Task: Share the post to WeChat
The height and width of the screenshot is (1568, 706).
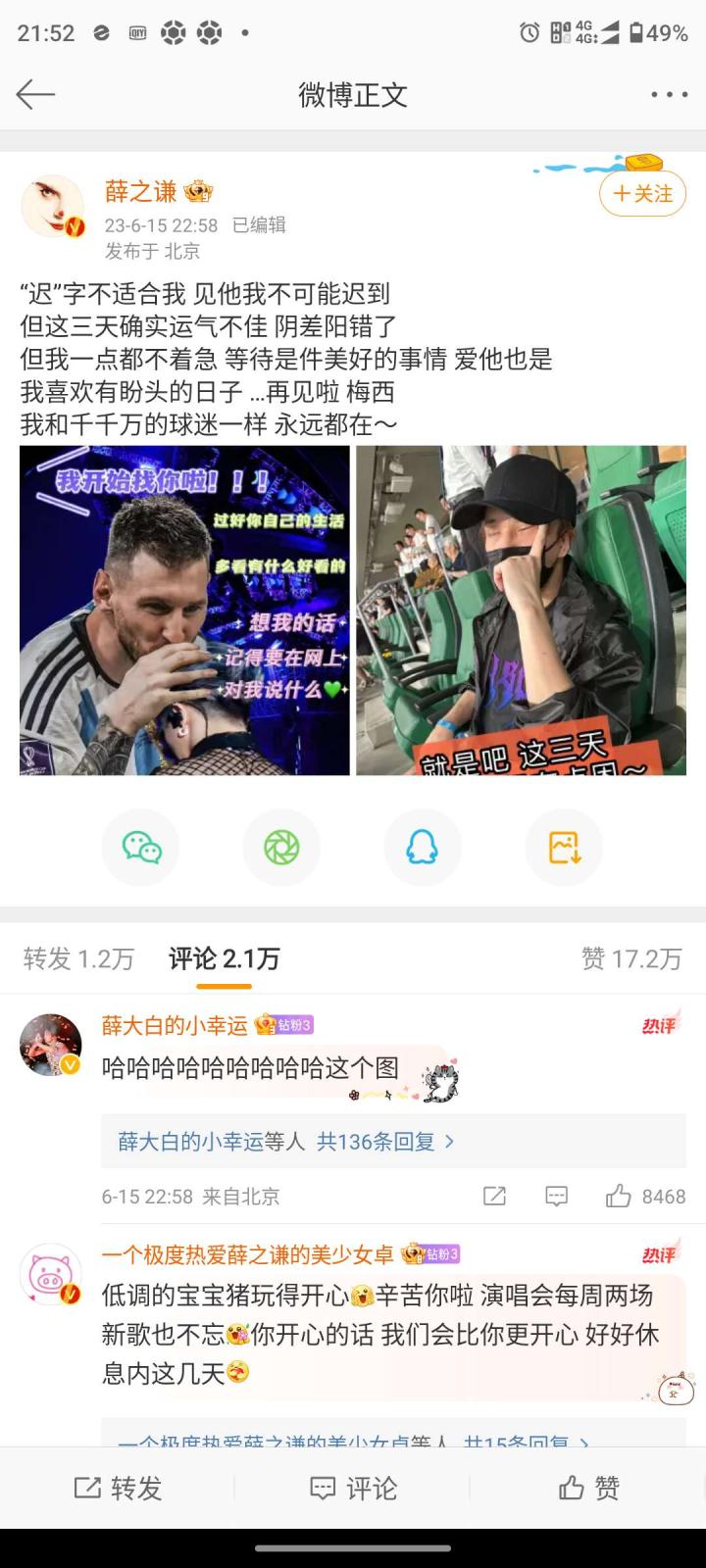Action: click(x=141, y=847)
